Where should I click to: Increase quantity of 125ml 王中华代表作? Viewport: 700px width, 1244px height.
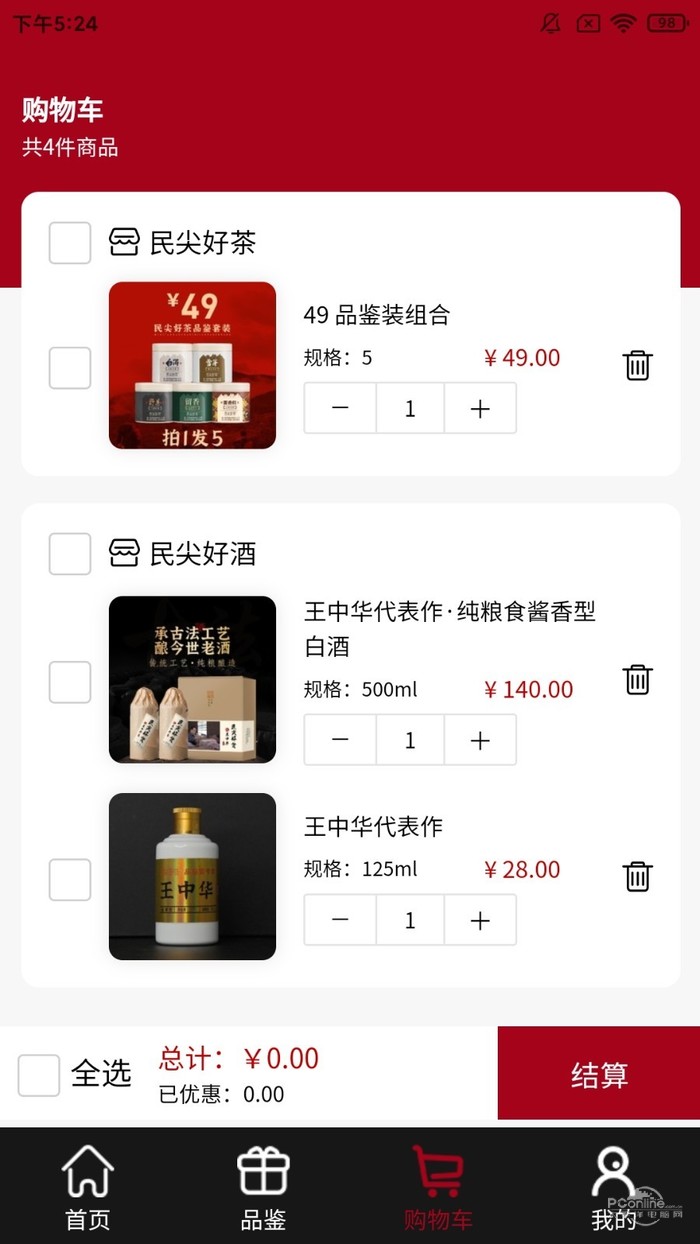[480, 920]
